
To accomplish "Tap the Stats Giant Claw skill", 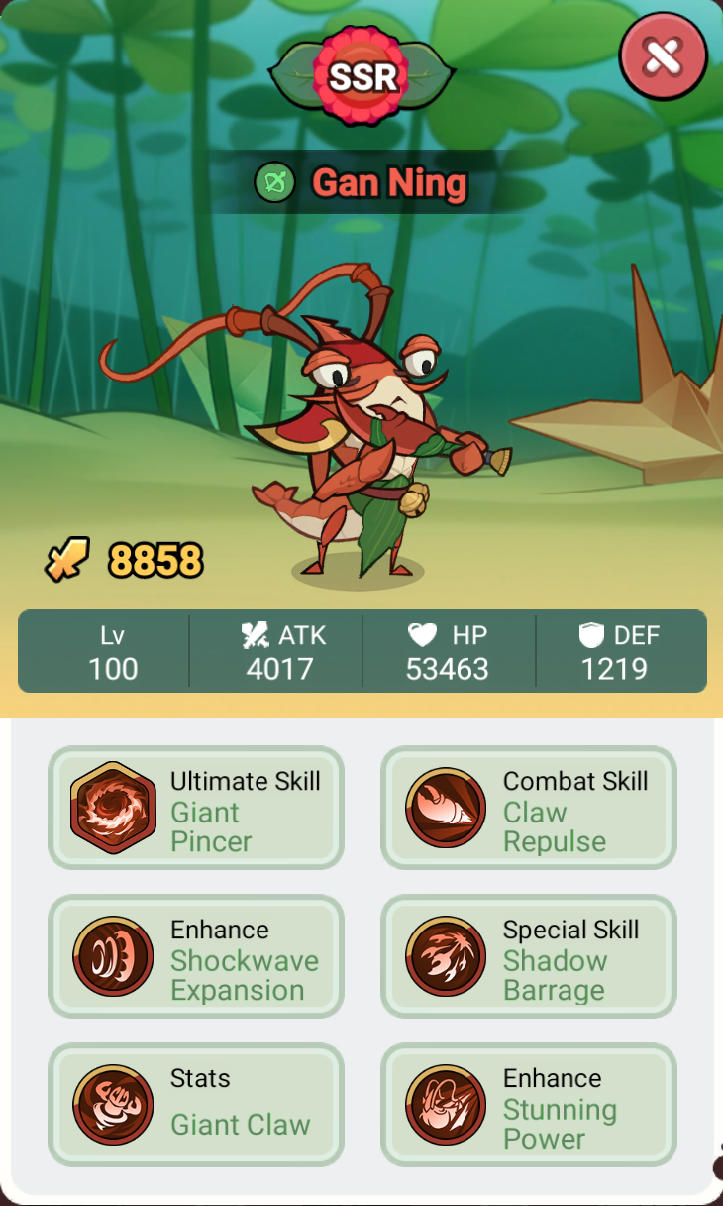I will tap(196, 1104).
